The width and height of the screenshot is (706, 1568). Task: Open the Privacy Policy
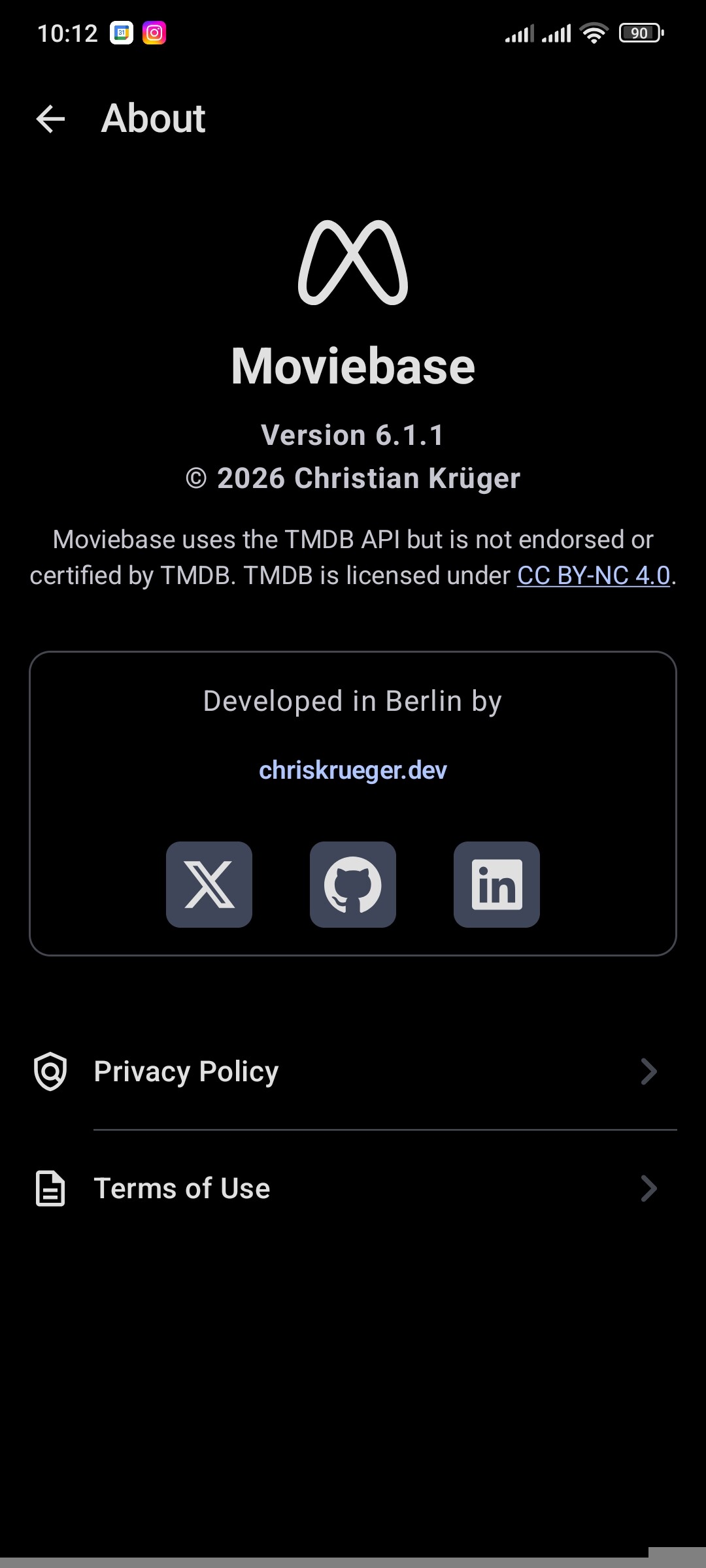click(x=353, y=1071)
